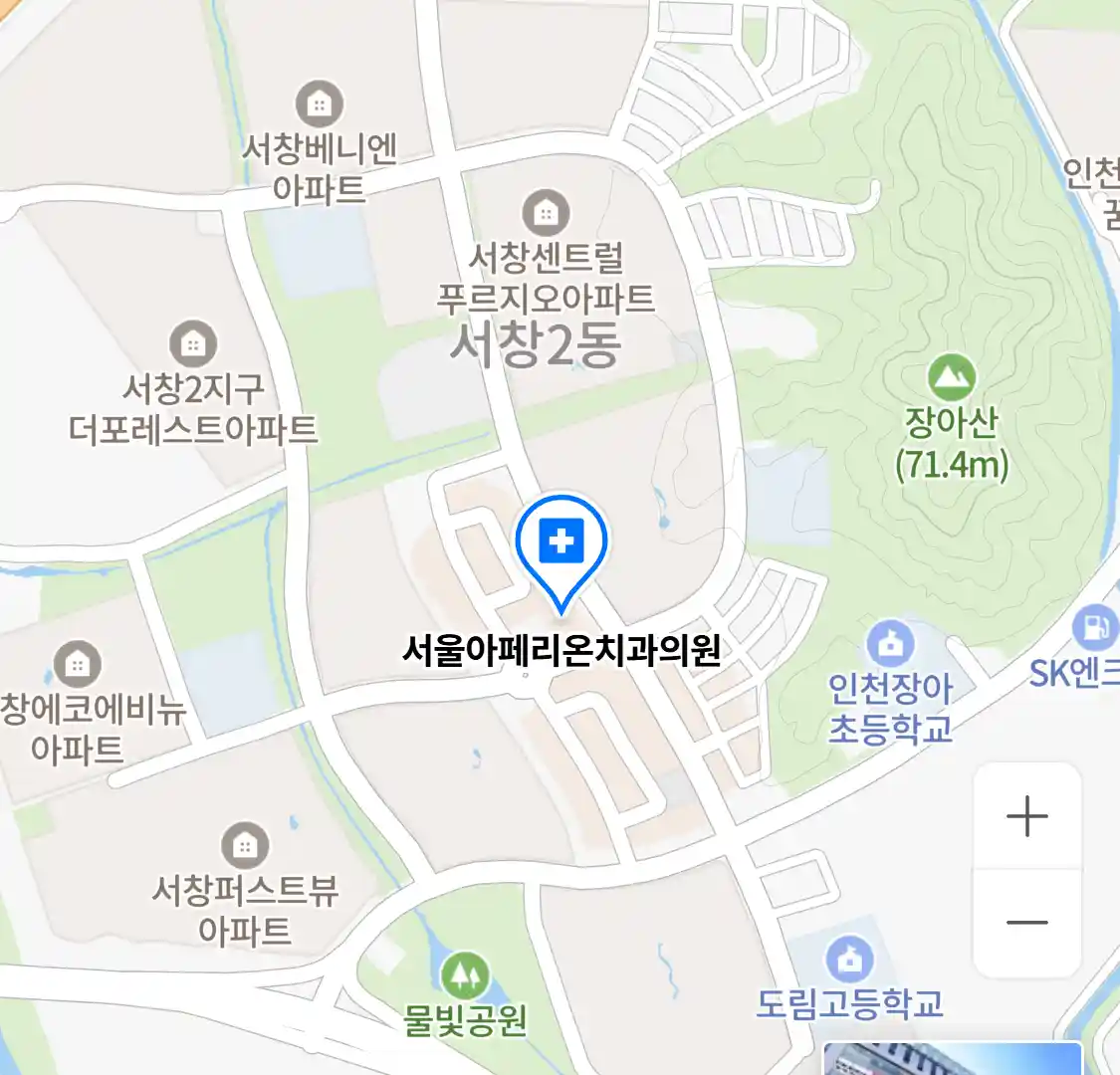Select the 에코에비뉴아파트 marker
The height and width of the screenshot is (1075, 1120).
click(x=77, y=664)
